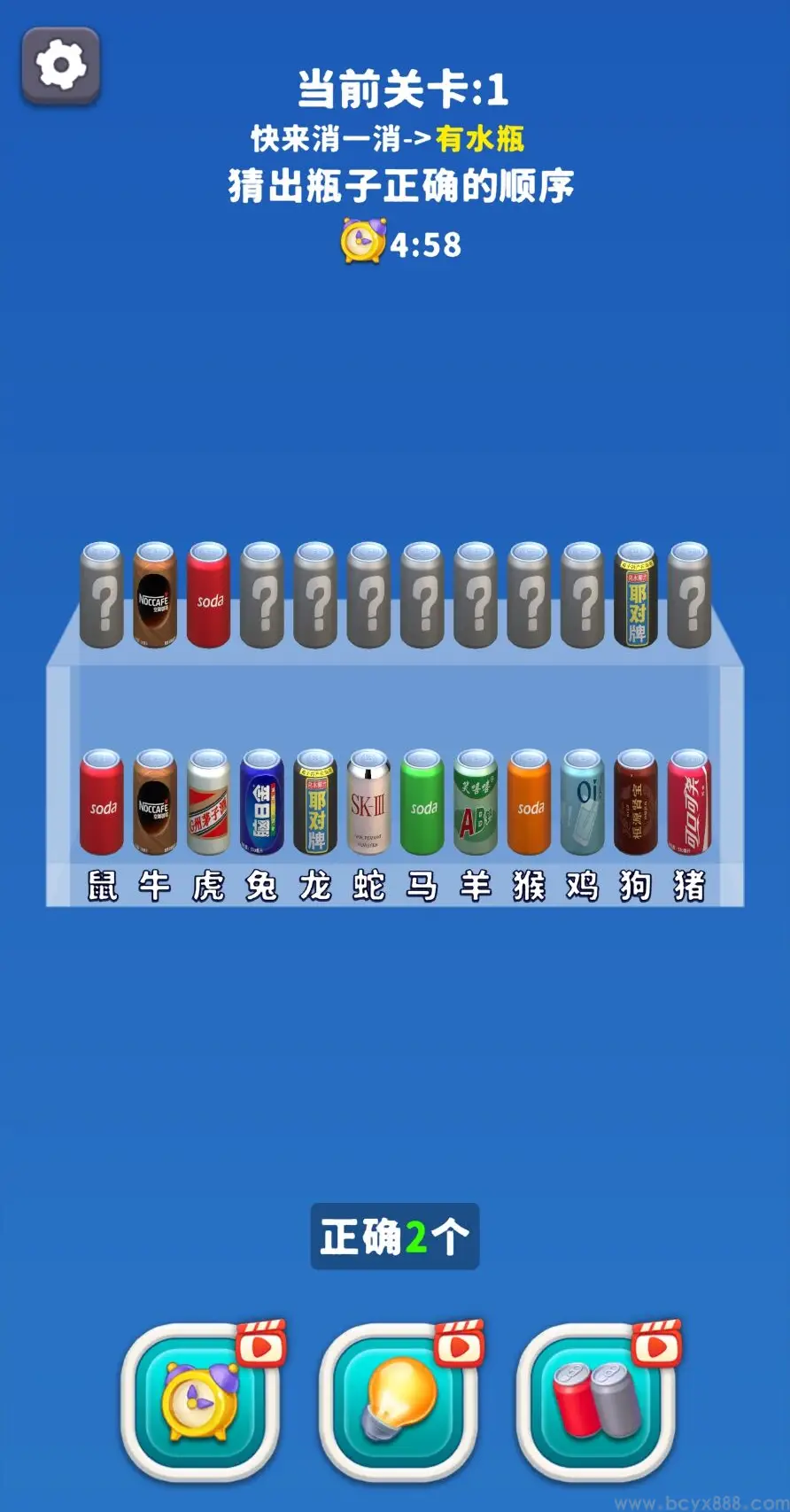Open the settings gear

click(x=60, y=65)
